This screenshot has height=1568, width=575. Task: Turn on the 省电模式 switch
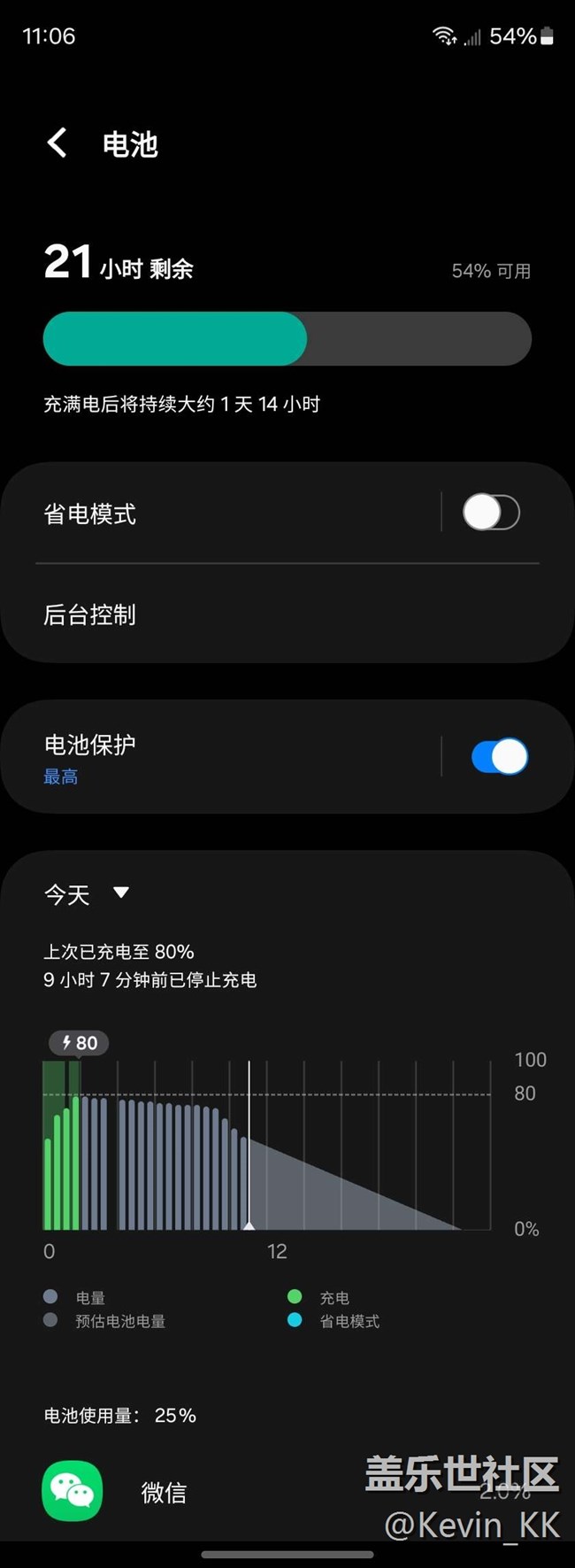(x=491, y=513)
